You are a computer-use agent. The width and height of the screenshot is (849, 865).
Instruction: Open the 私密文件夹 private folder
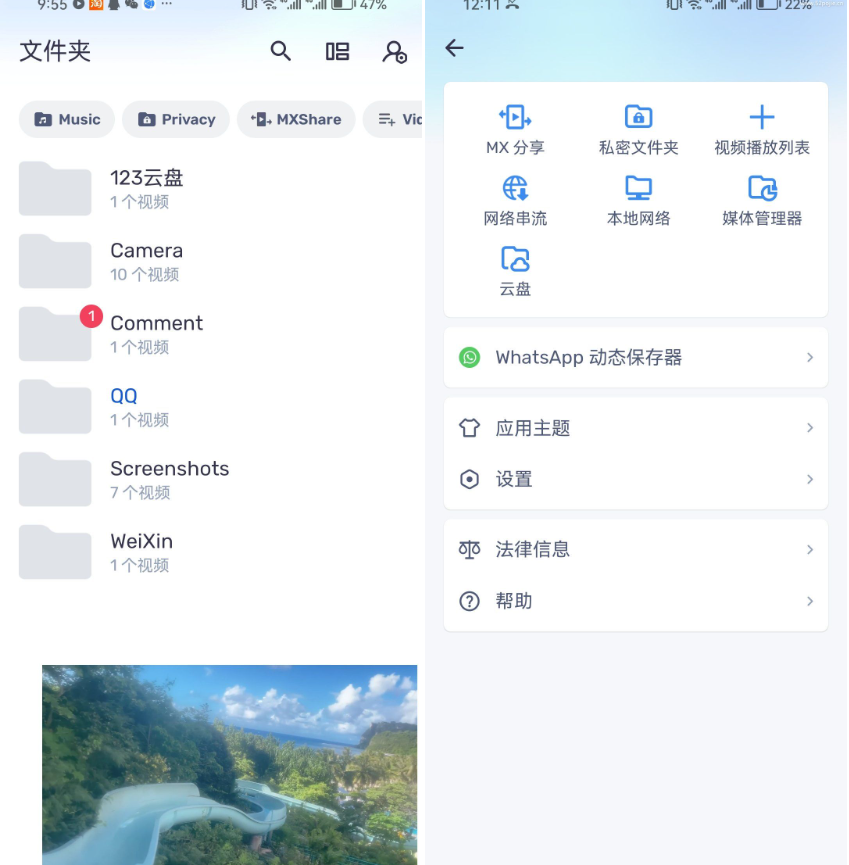pyautogui.click(x=639, y=125)
